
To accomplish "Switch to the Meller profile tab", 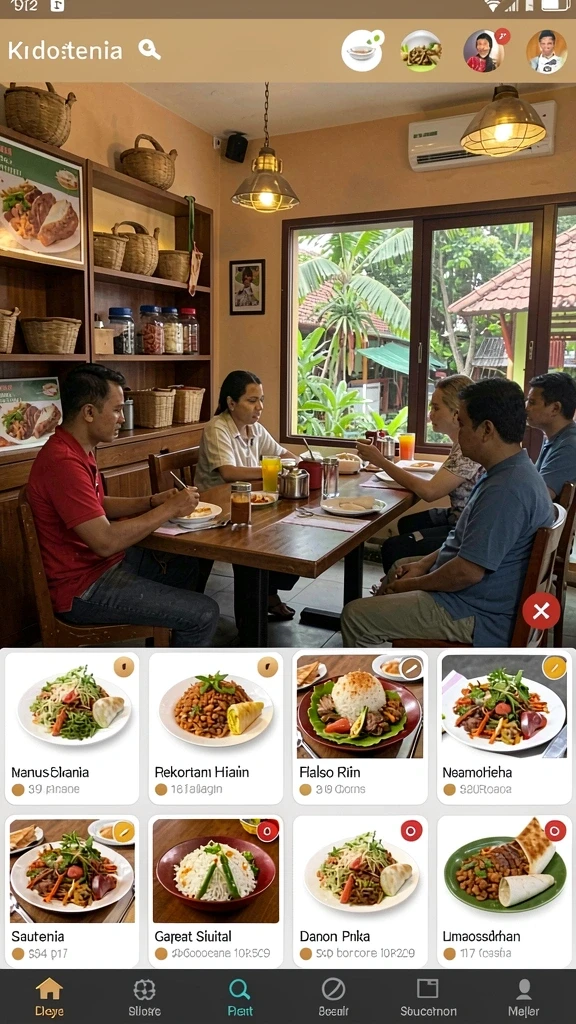I will (524, 997).
